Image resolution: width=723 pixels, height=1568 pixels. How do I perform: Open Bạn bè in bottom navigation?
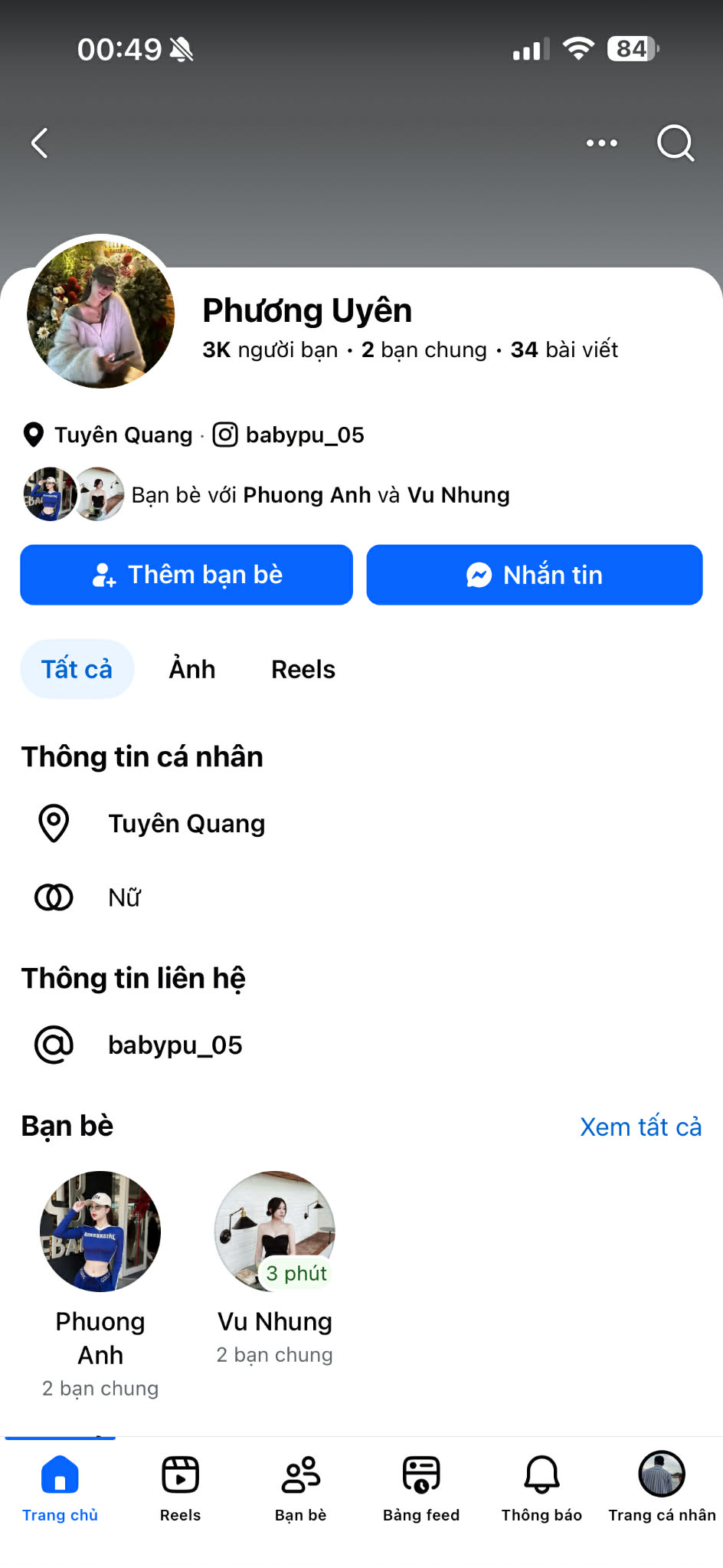click(x=300, y=1487)
